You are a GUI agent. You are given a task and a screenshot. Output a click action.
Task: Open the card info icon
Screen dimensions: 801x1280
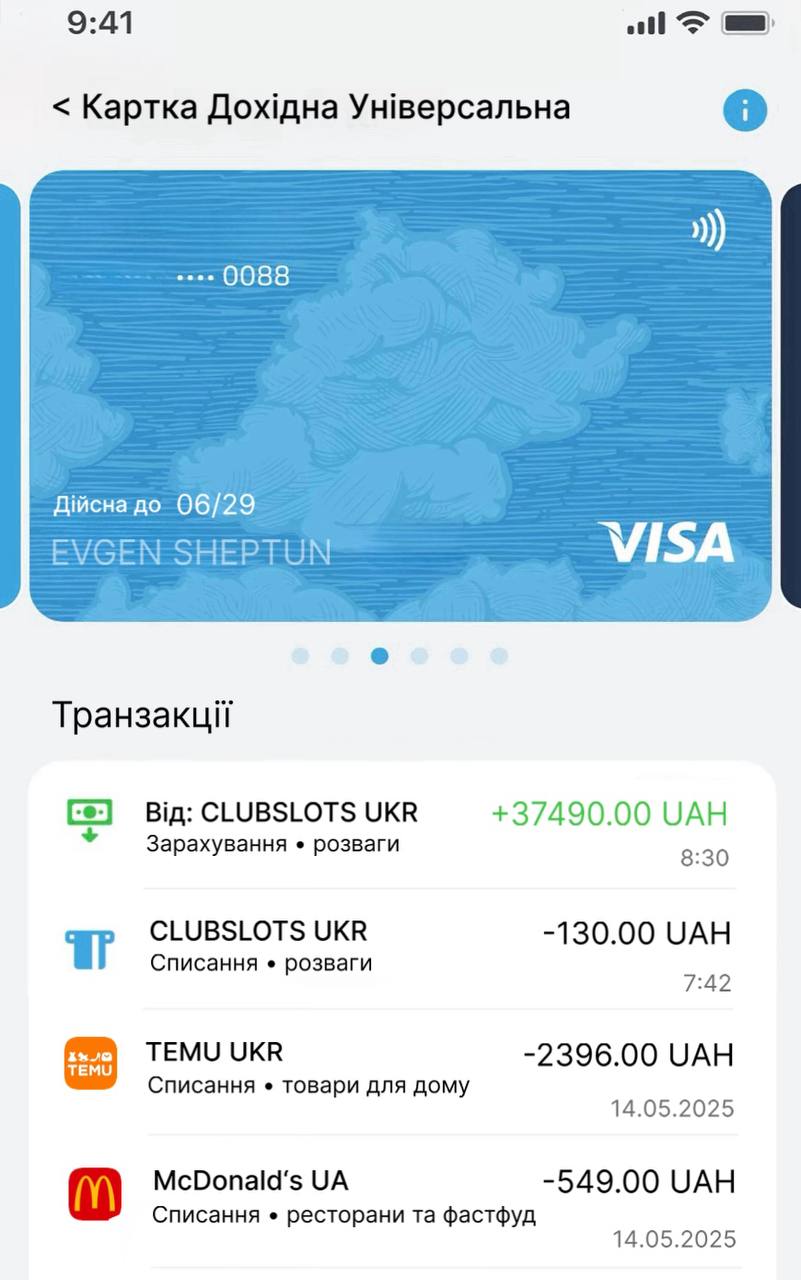pos(744,110)
